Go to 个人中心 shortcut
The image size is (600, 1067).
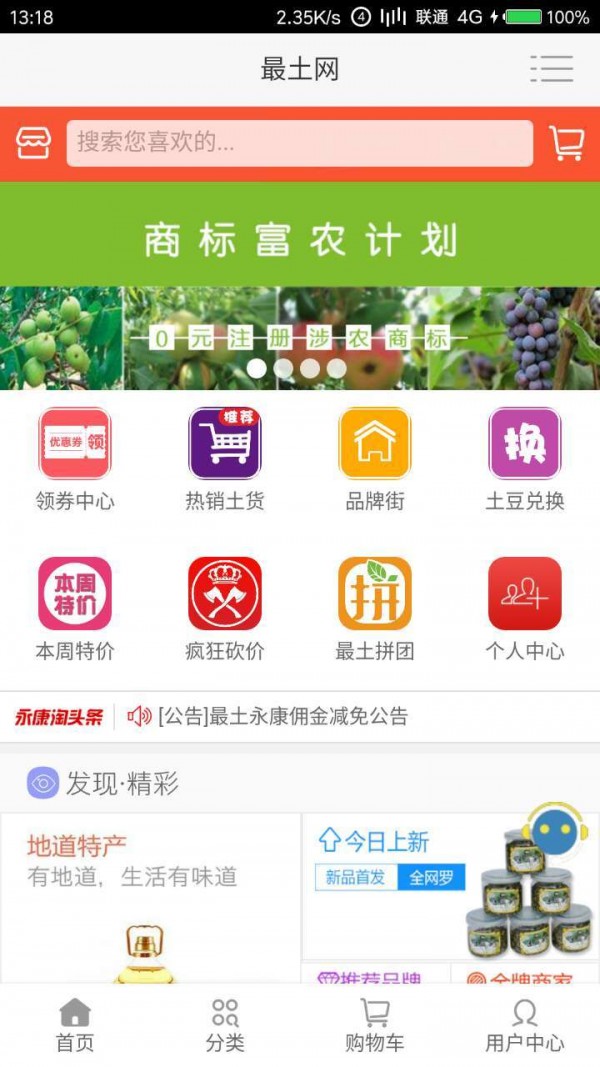(525, 609)
